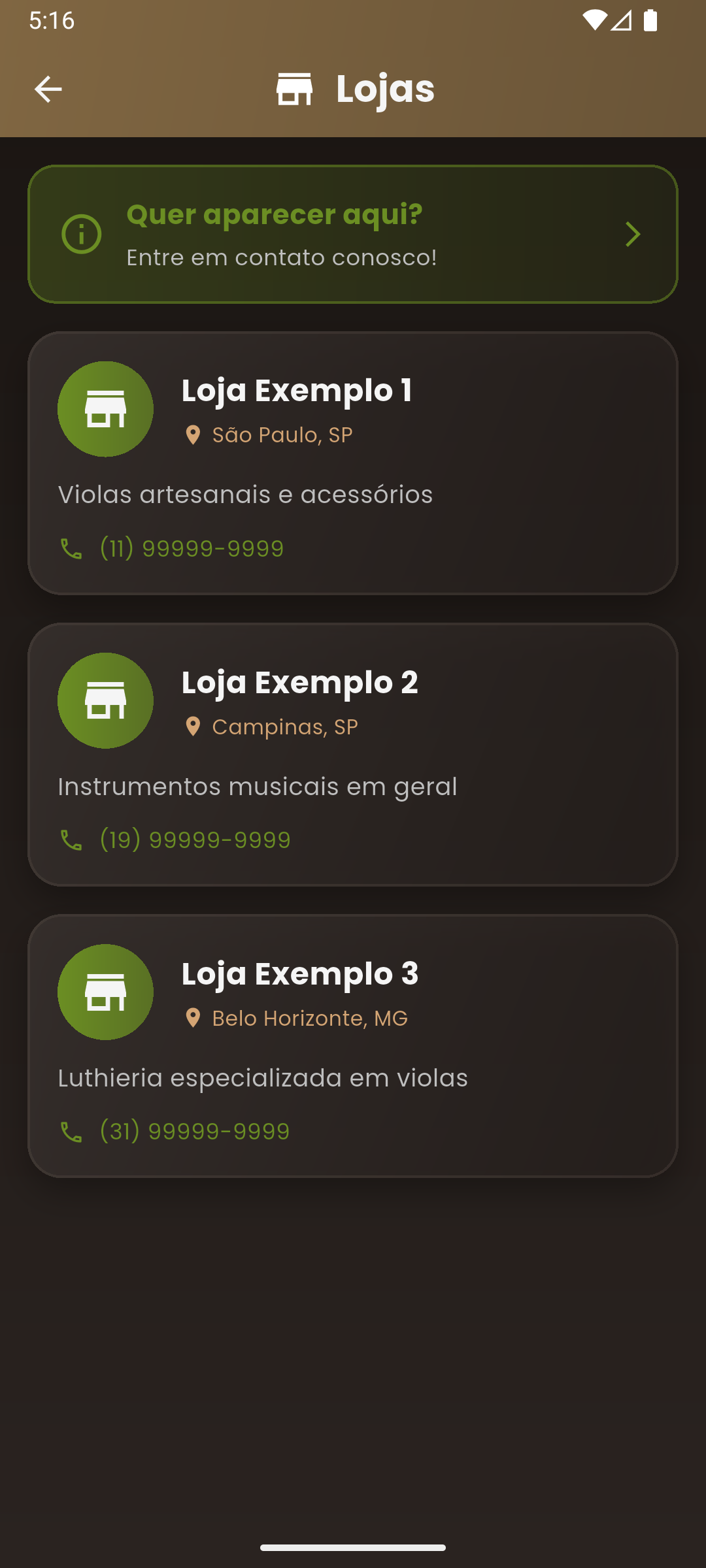The width and height of the screenshot is (706, 1568).
Task: Select the location pin for Campinas, SP
Action: [x=193, y=725]
